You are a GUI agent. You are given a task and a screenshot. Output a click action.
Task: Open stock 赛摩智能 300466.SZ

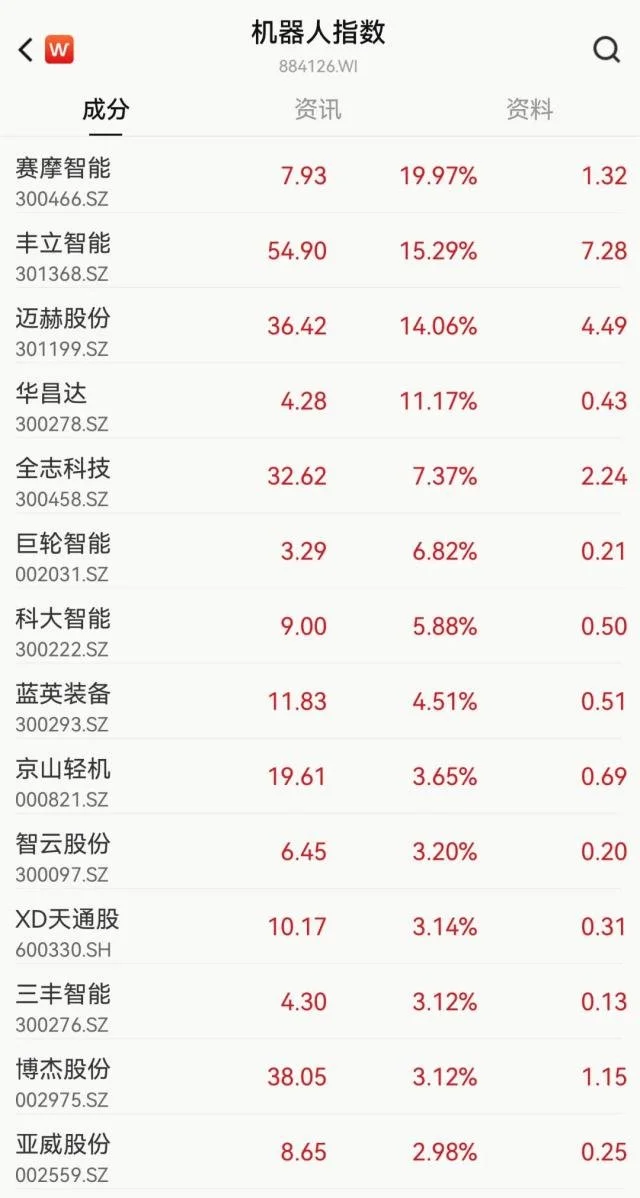pyautogui.click(x=320, y=176)
